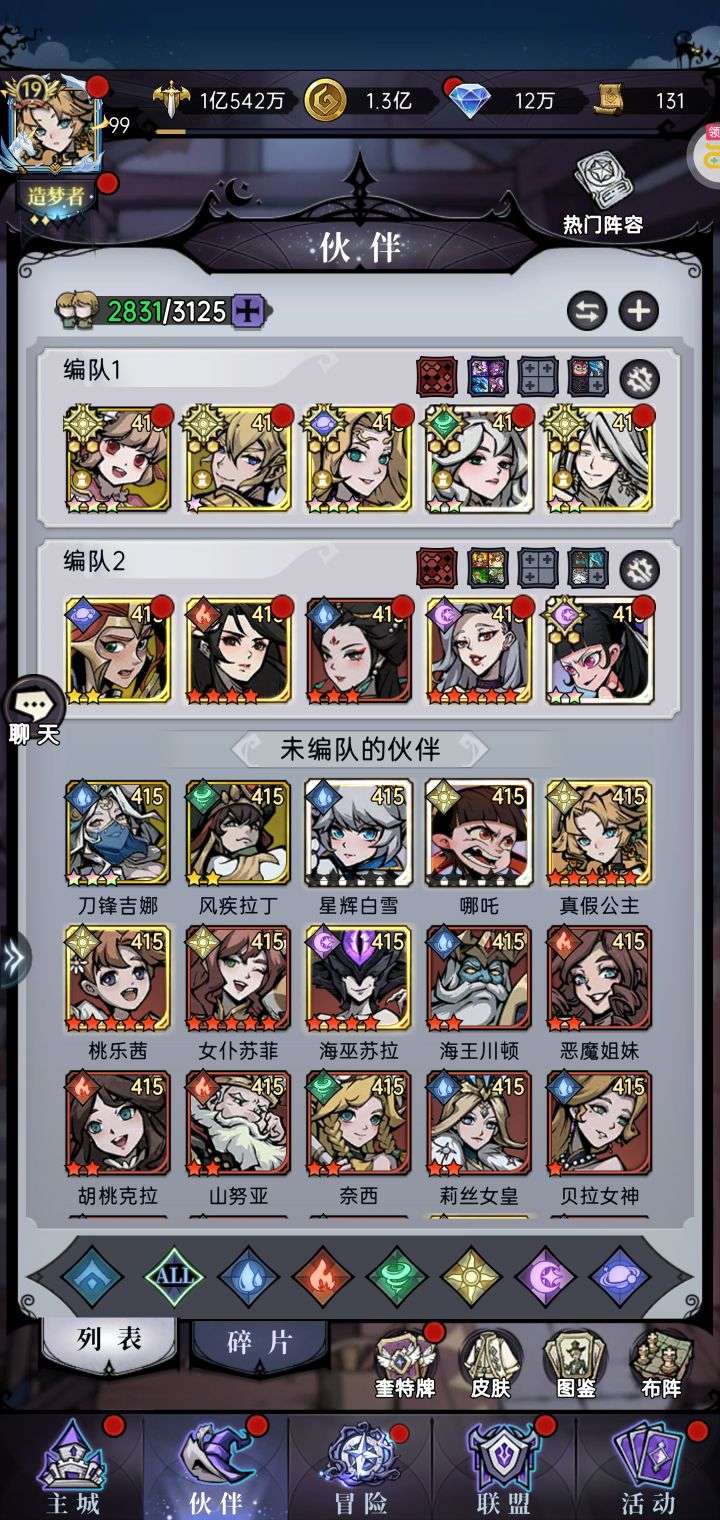This screenshot has height=1520, width=720.
Task: Filter partners by water element
Action: [247, 1276]
